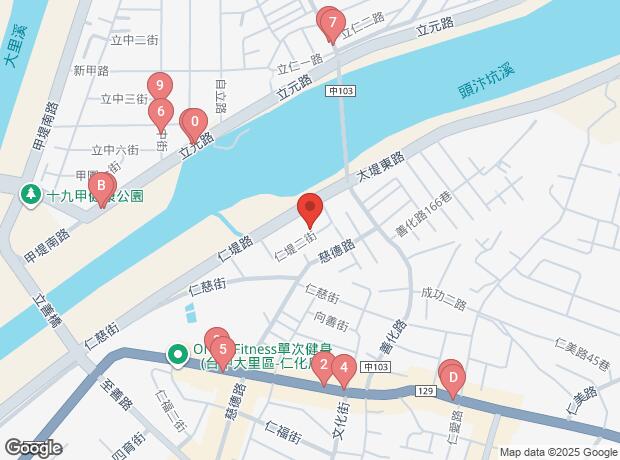Open the One Fitness place pin

pyautogui.click(x=178, y=354)
